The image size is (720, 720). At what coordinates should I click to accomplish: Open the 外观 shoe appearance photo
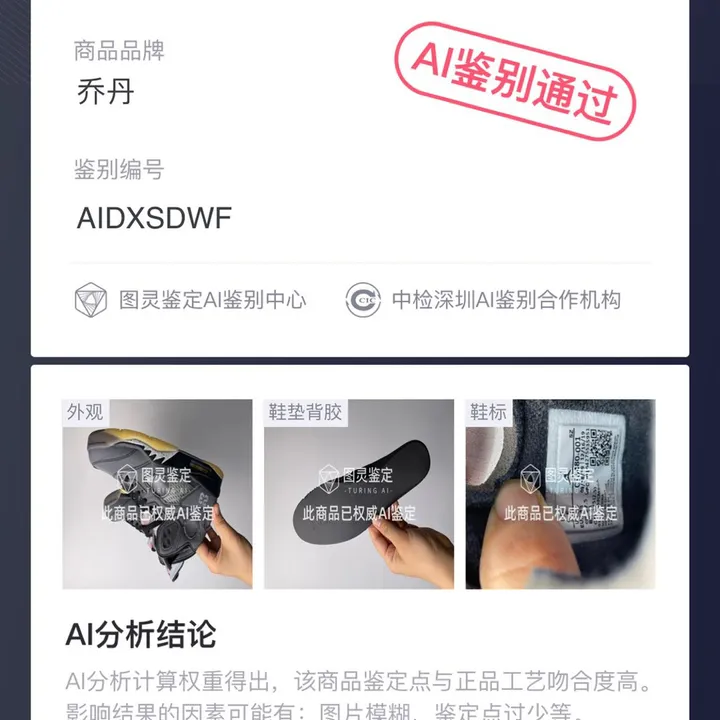[158, 494]
